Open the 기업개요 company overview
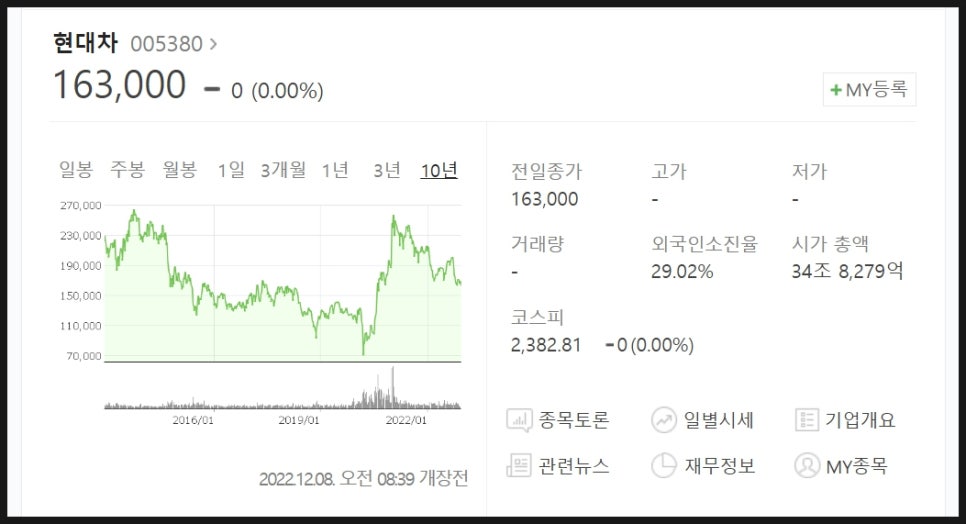The image size is (966, 524). (x=845, y=420)
